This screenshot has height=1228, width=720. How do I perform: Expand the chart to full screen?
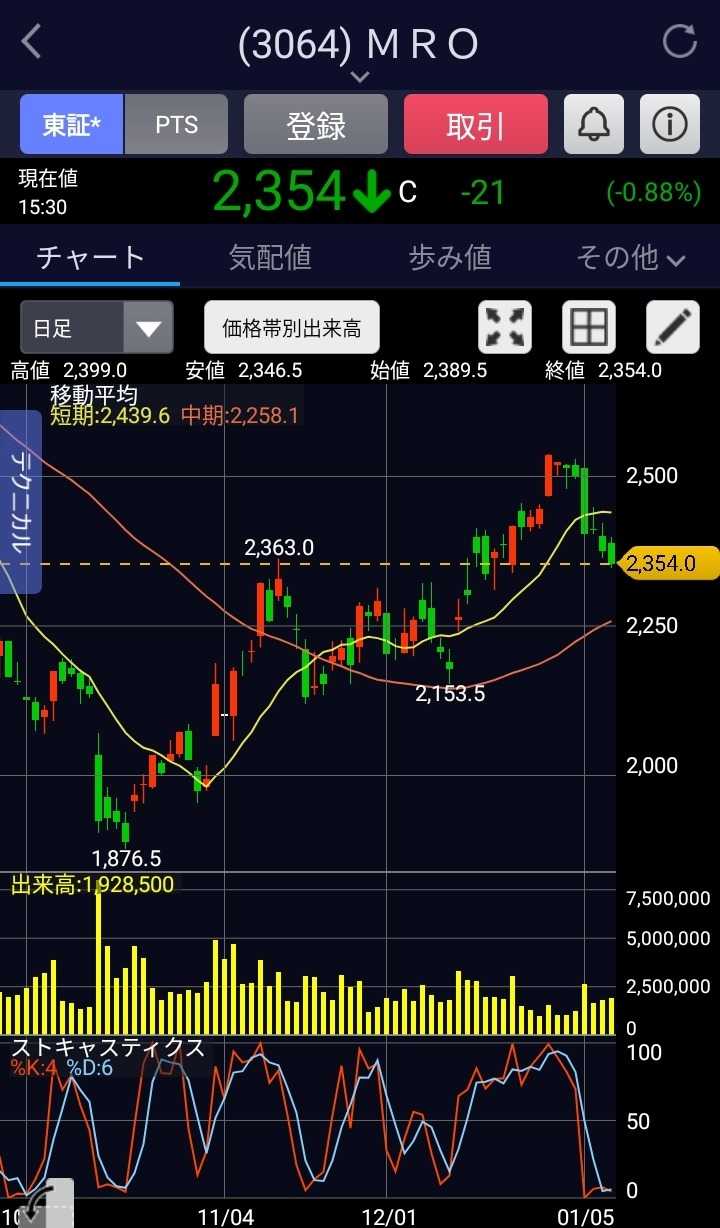pyautogui.click(x=505, y=328)
